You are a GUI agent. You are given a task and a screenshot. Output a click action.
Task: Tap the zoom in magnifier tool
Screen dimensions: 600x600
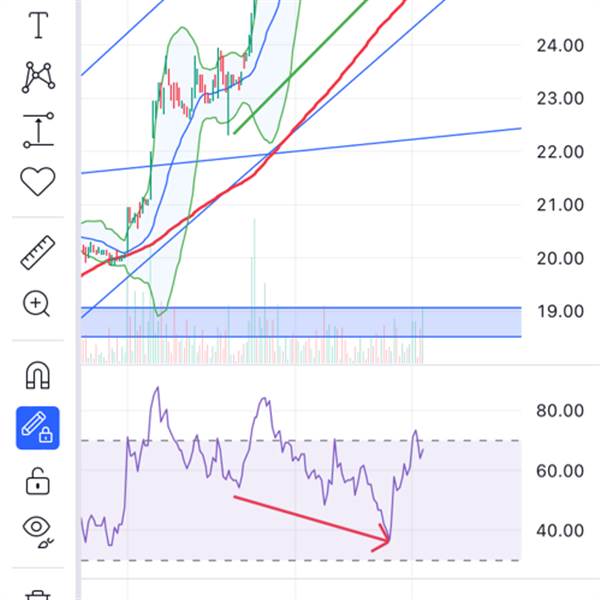[38, 303]
